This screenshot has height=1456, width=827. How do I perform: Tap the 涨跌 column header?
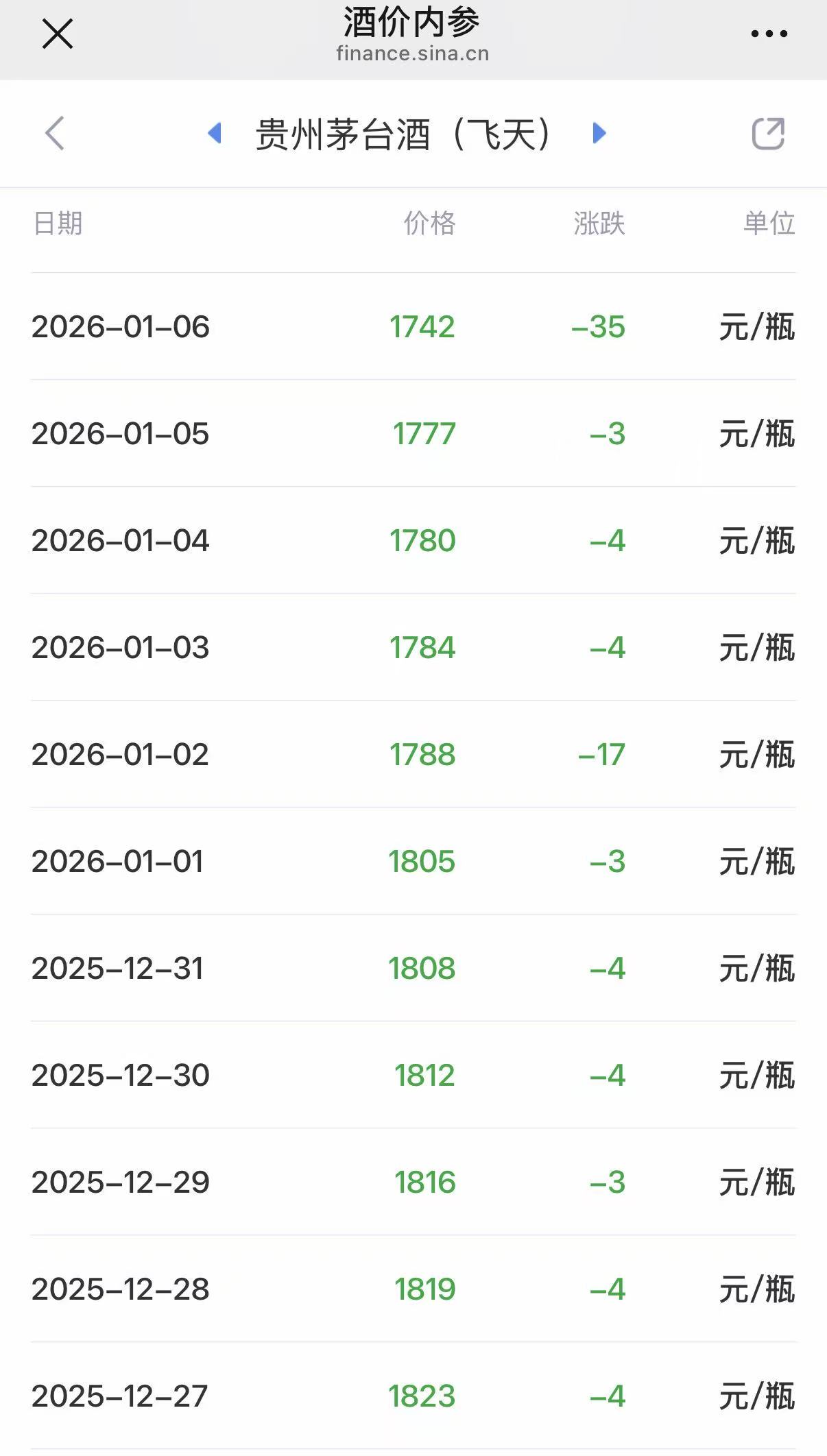click(599, 223)
